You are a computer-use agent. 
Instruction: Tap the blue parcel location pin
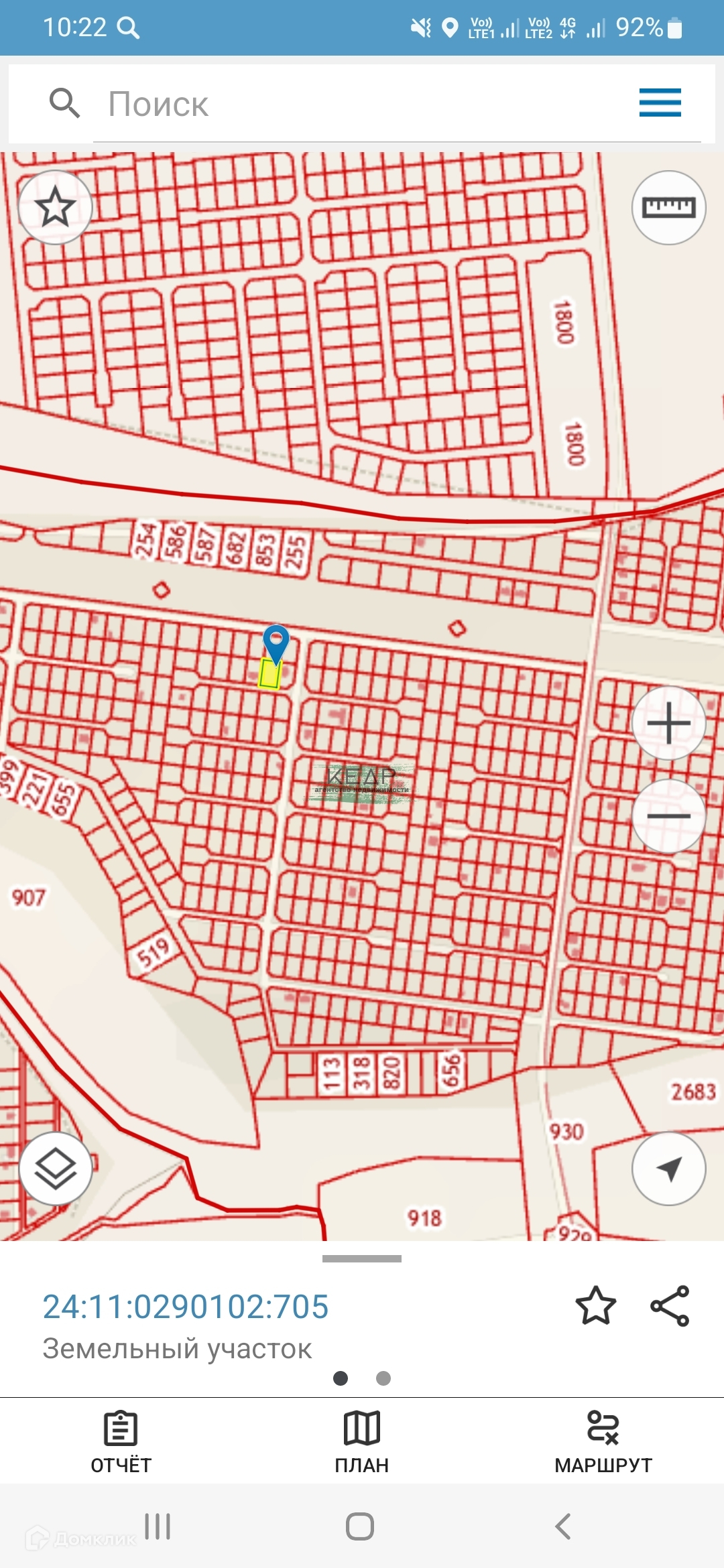pos(276,642)
